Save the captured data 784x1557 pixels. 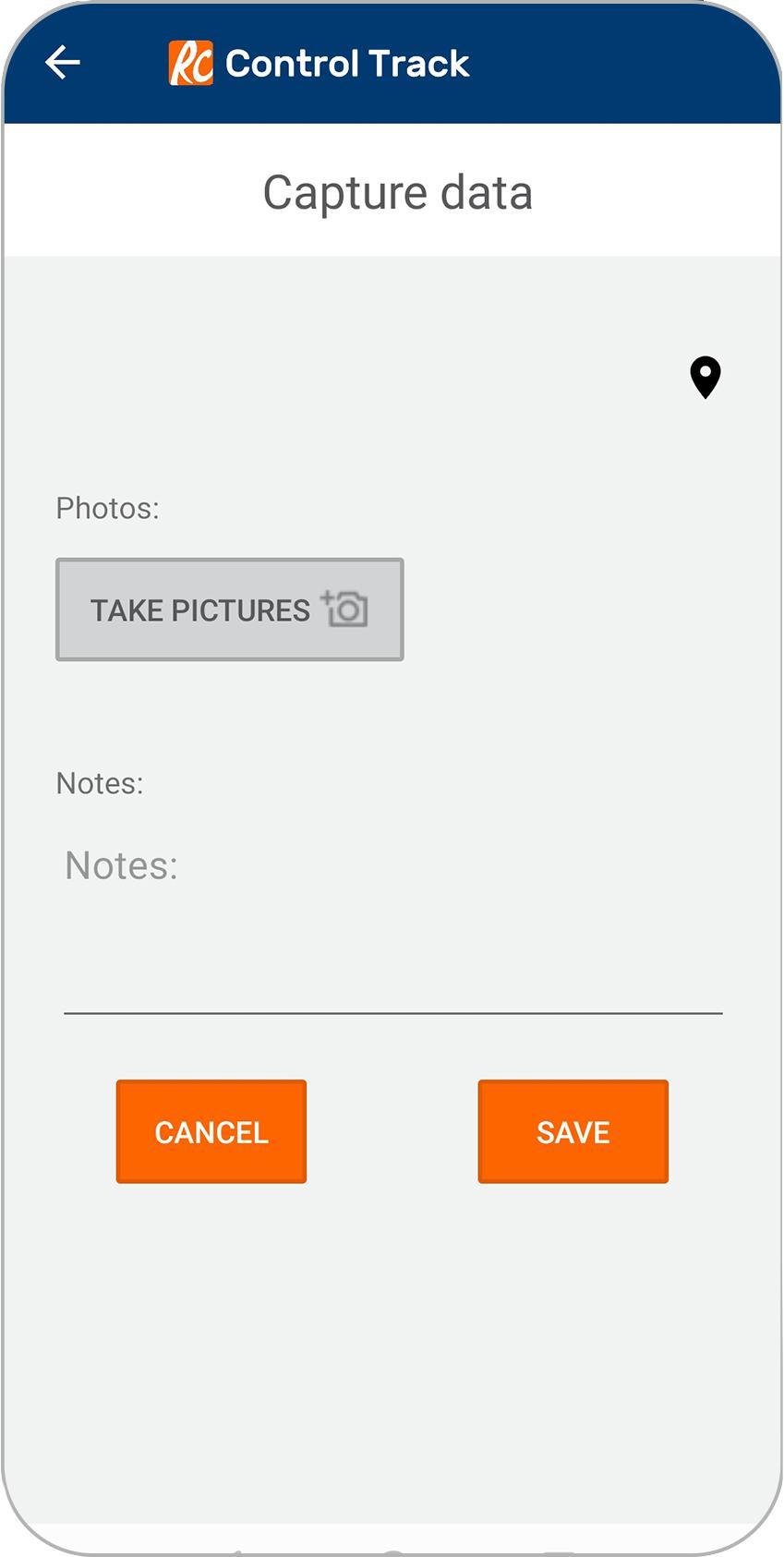(x=573, y=1131)
